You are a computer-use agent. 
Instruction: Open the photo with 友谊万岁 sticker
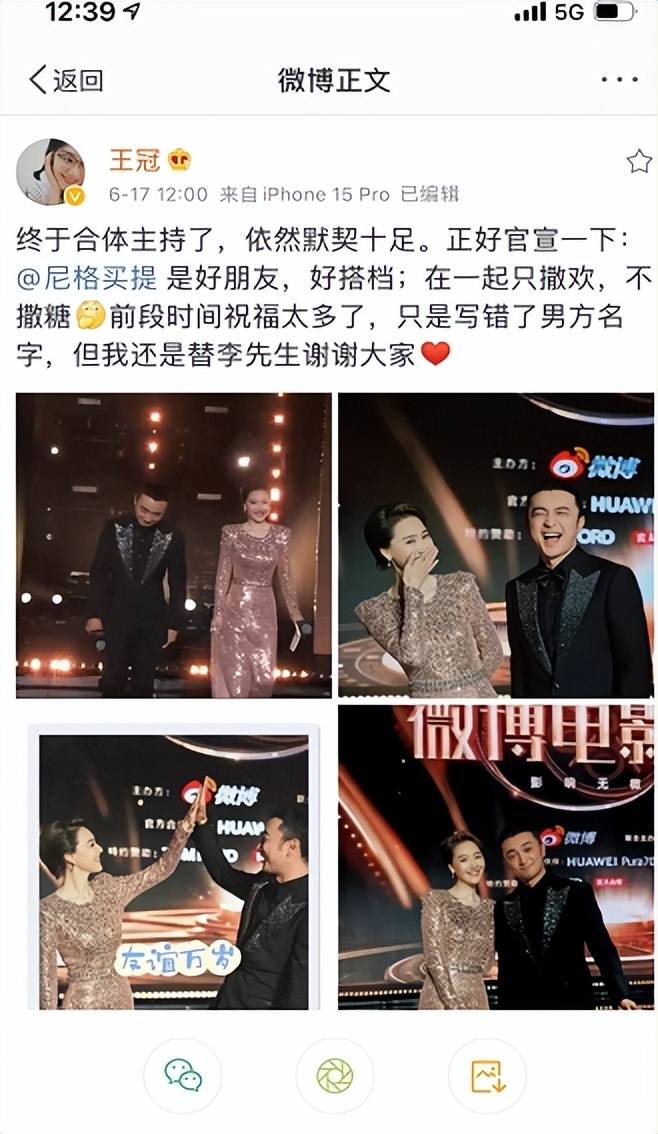[174, 865]
